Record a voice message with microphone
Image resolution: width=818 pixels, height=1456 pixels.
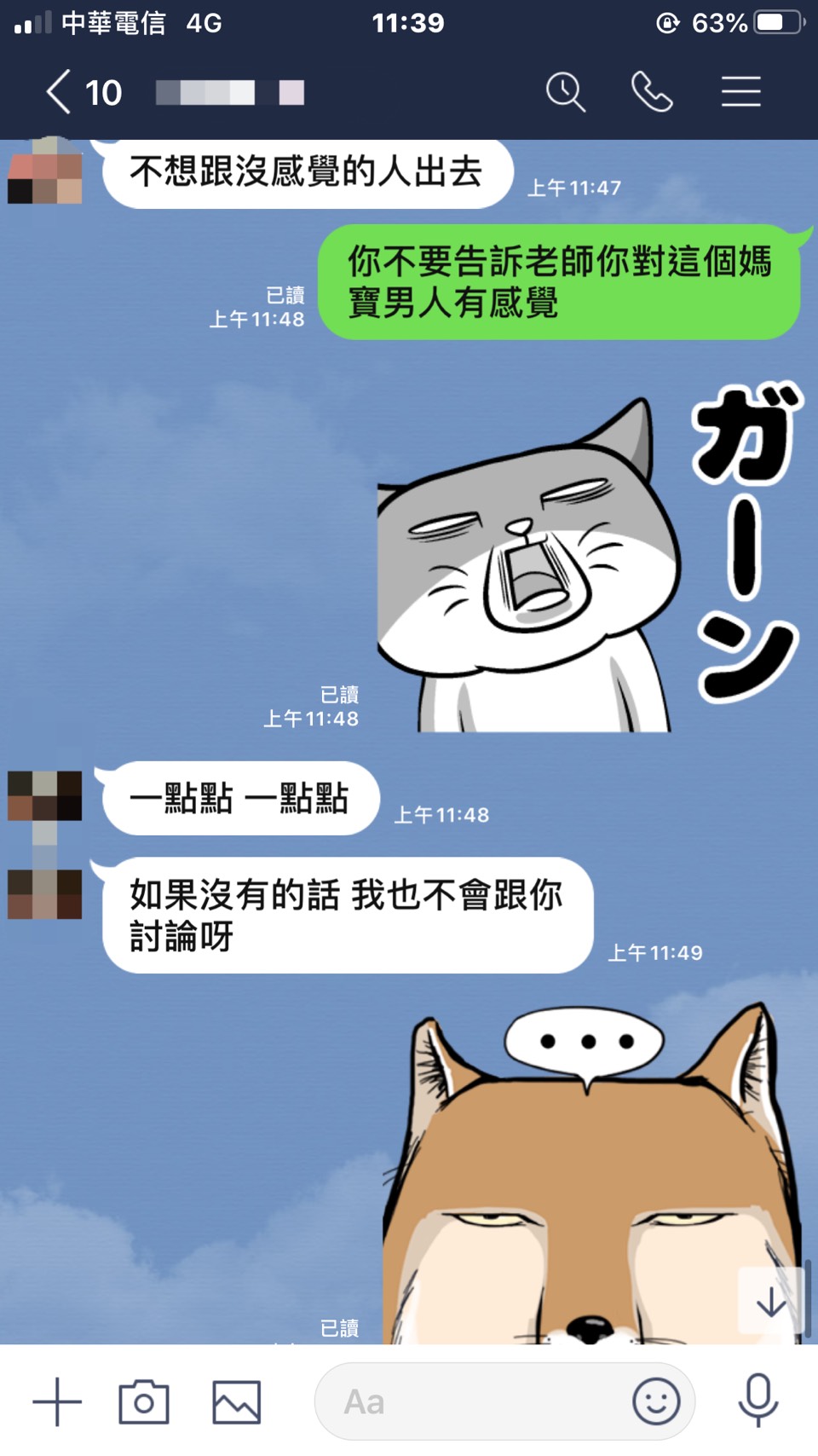758,1401
